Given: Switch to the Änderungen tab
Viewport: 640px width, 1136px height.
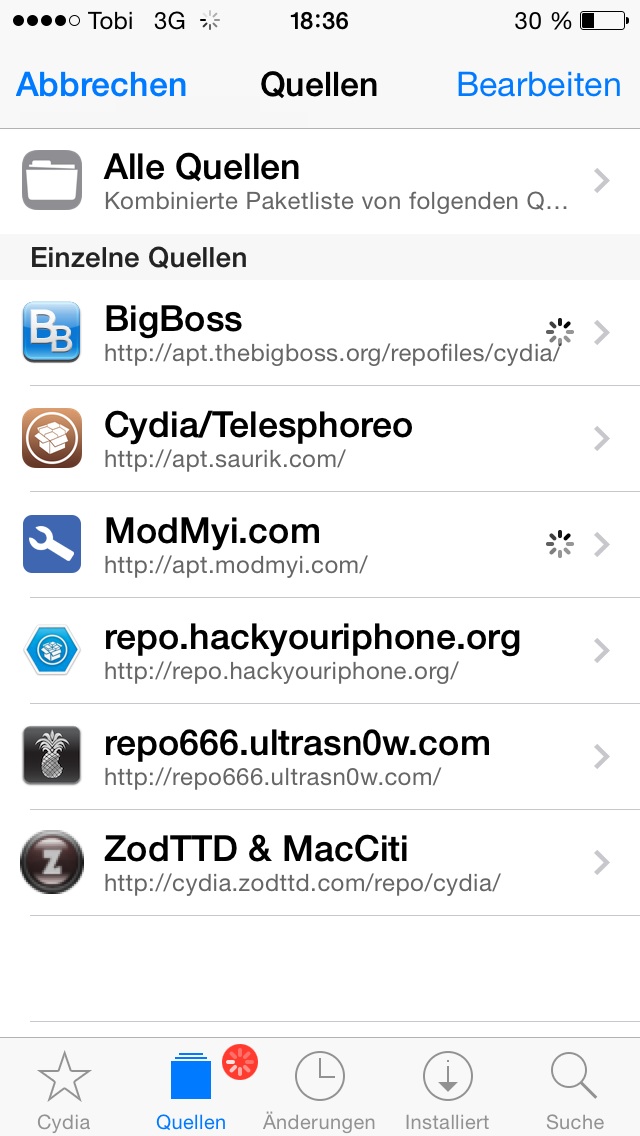Looking at the screenshot, I should click(319, 1090).
